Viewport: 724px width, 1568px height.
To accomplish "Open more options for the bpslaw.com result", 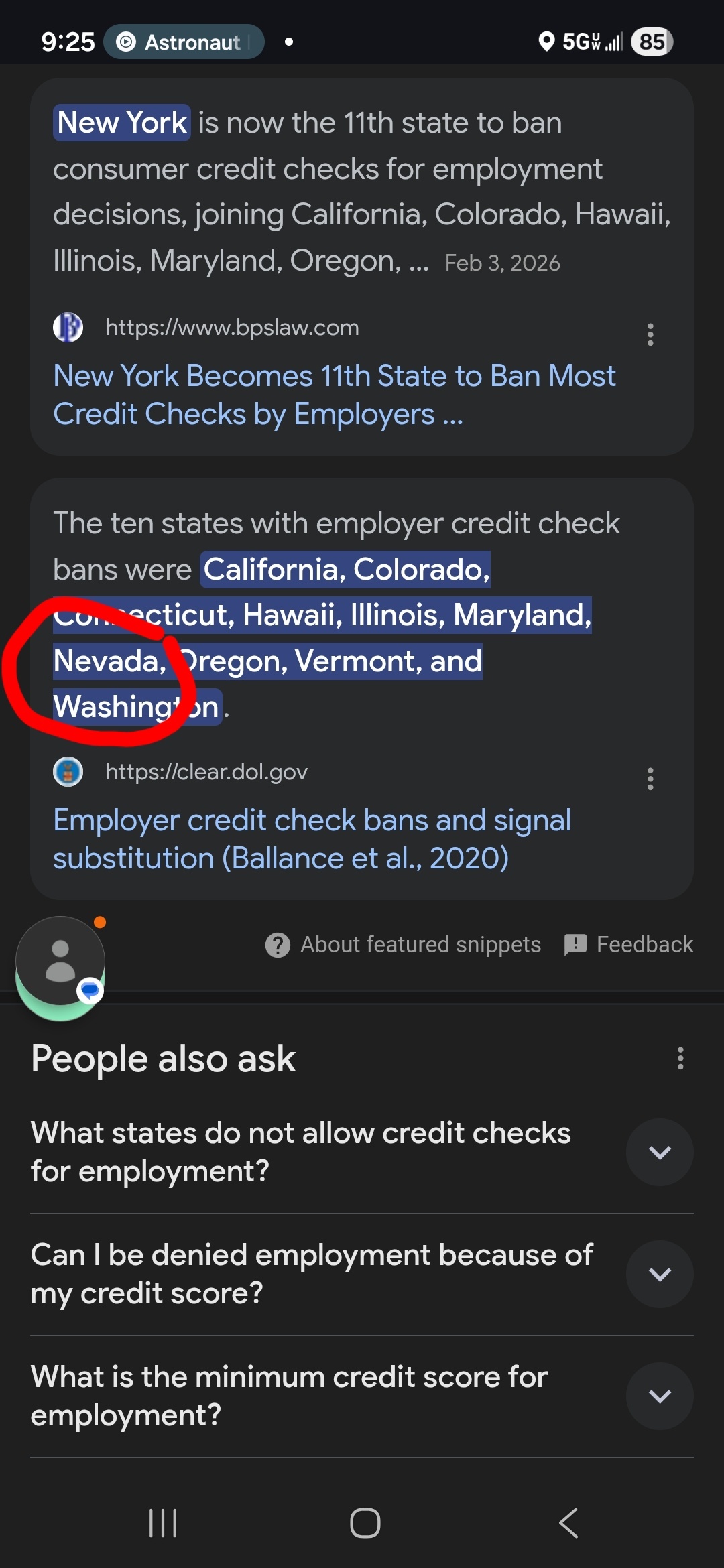I will coord(650,334).
